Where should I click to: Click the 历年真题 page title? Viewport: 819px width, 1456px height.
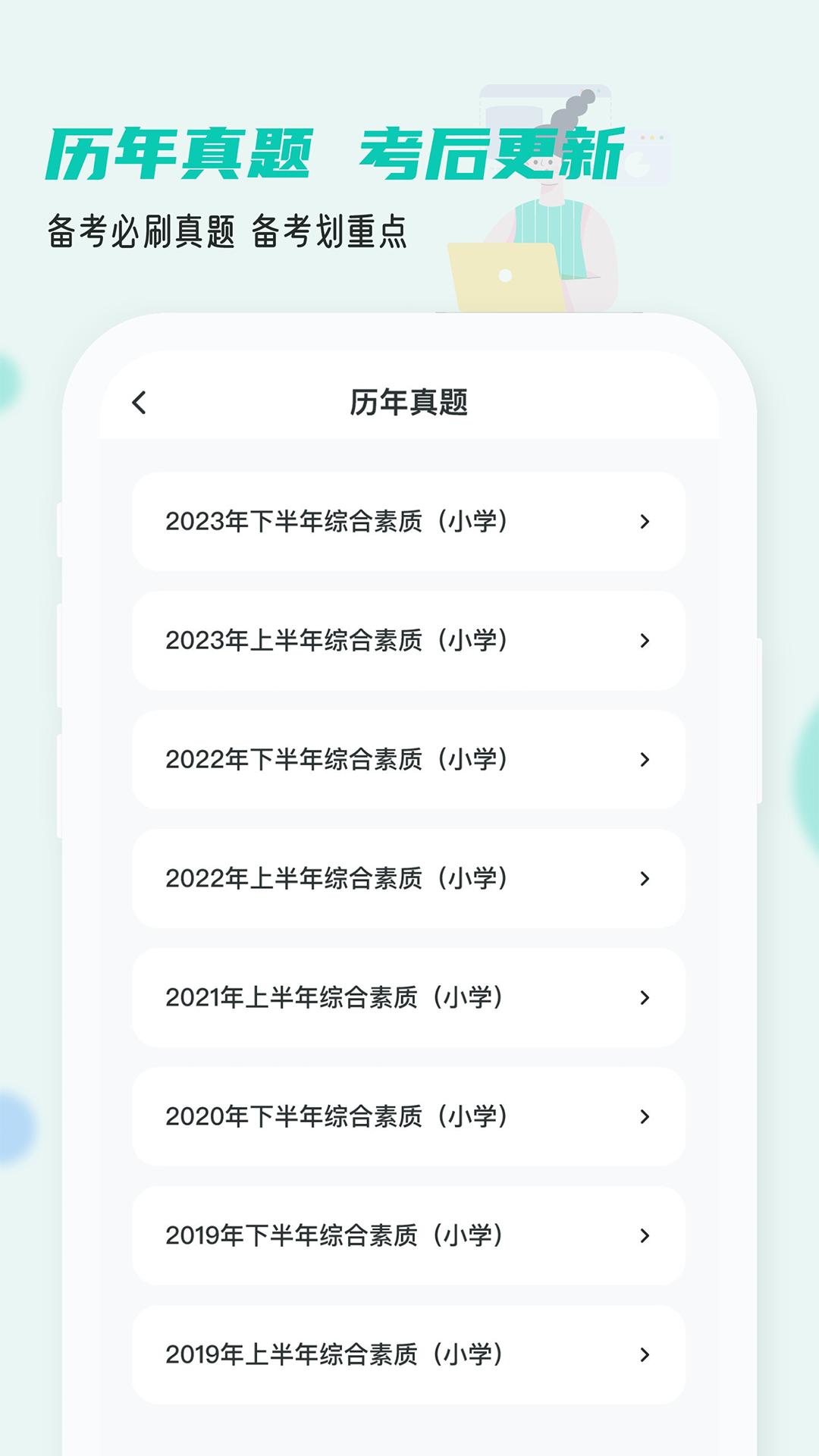pos(409,402)
